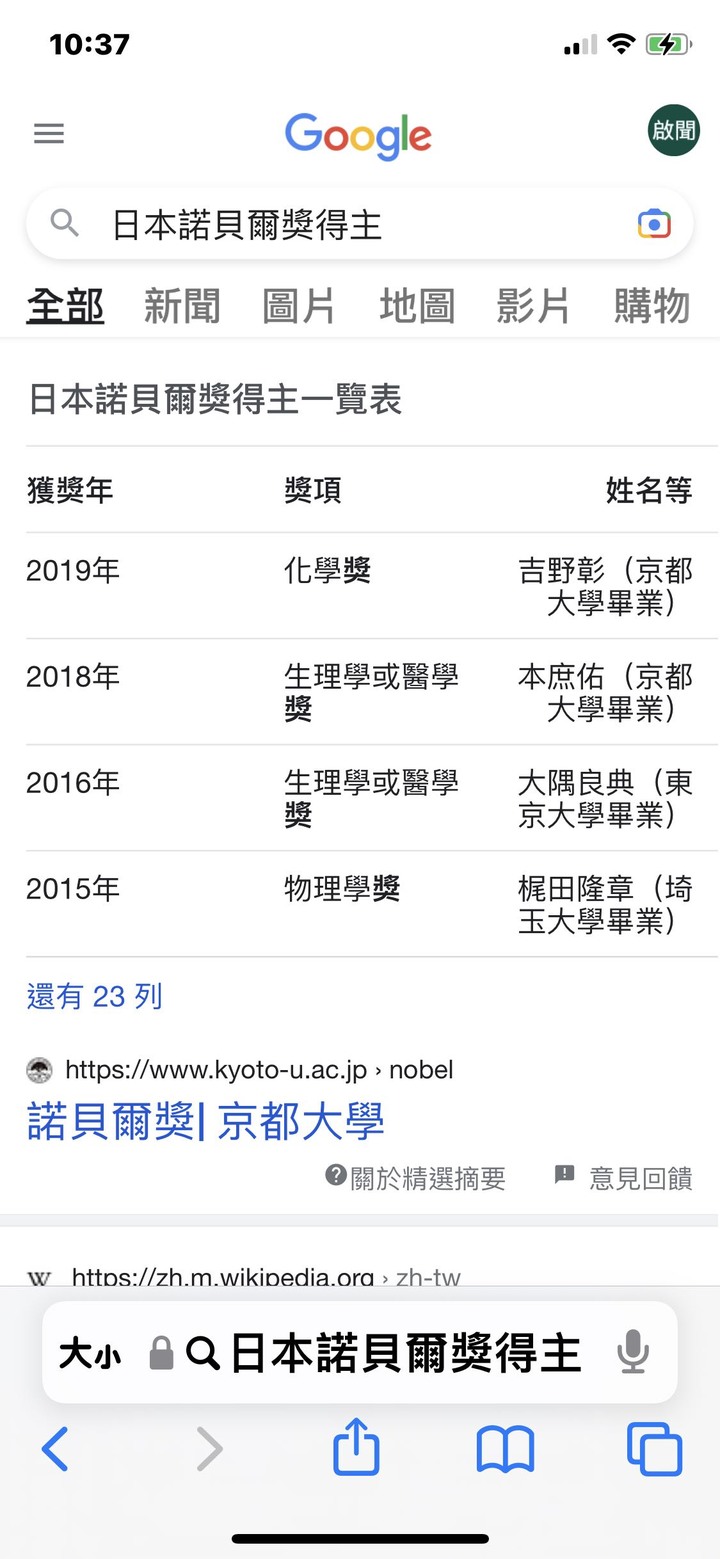Viewport: 720px width, 1559px height.
Task: Start voice search with the microphone
Action: tap(632, 1354)
